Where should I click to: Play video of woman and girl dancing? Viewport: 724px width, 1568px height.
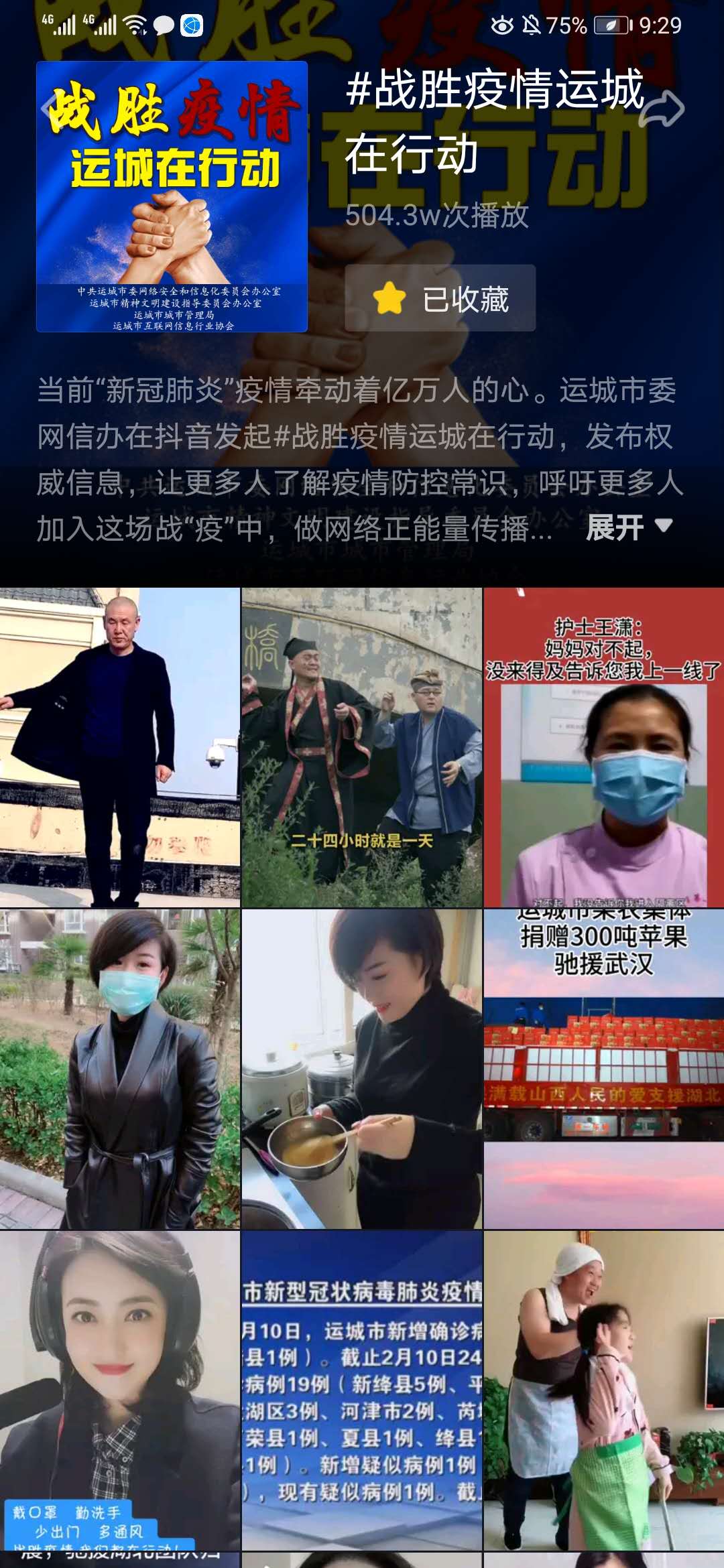point(603,1390)
